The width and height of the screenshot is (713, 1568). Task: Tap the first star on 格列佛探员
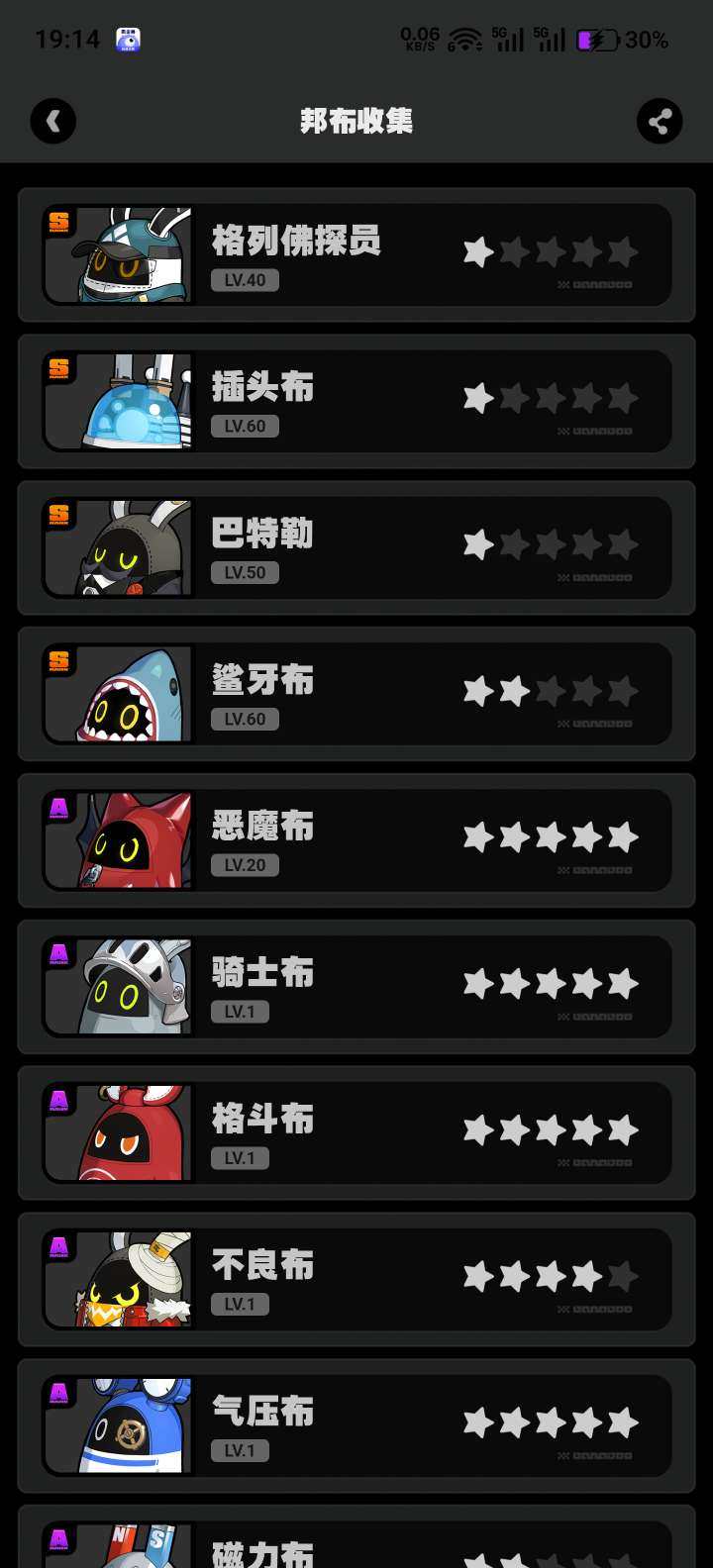tap(478, 251)
